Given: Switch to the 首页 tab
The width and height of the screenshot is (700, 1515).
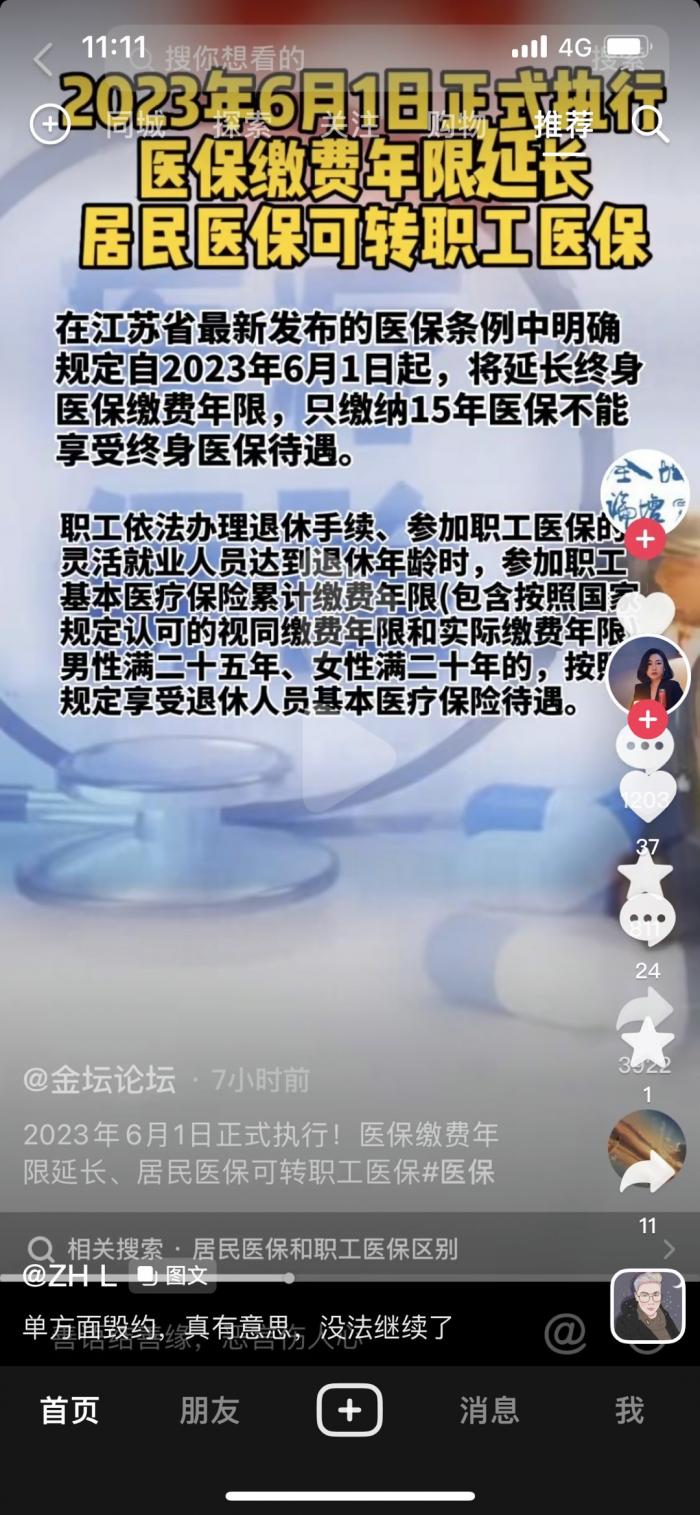Looking at the screenshot, I should coord(69,1410).
